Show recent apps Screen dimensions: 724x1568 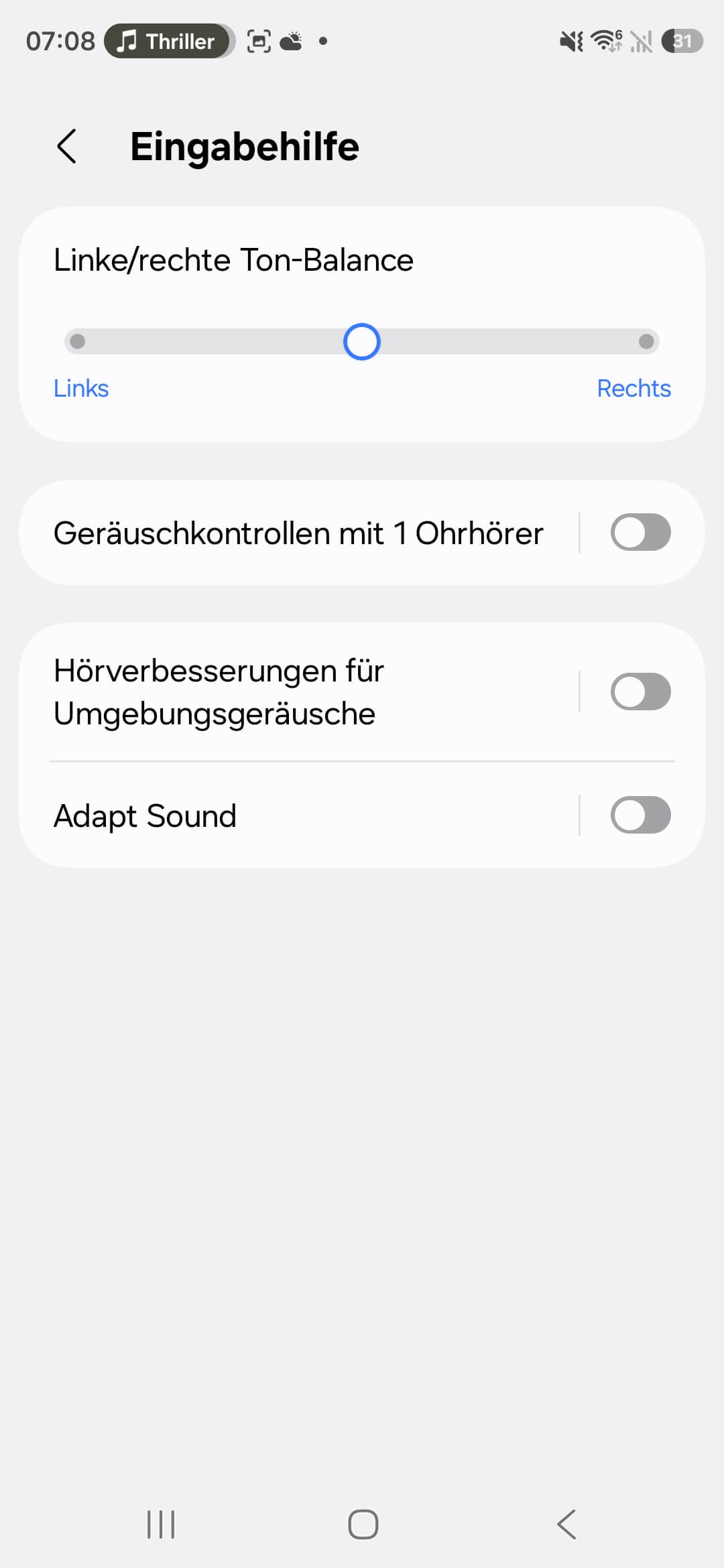(161, 1524)
